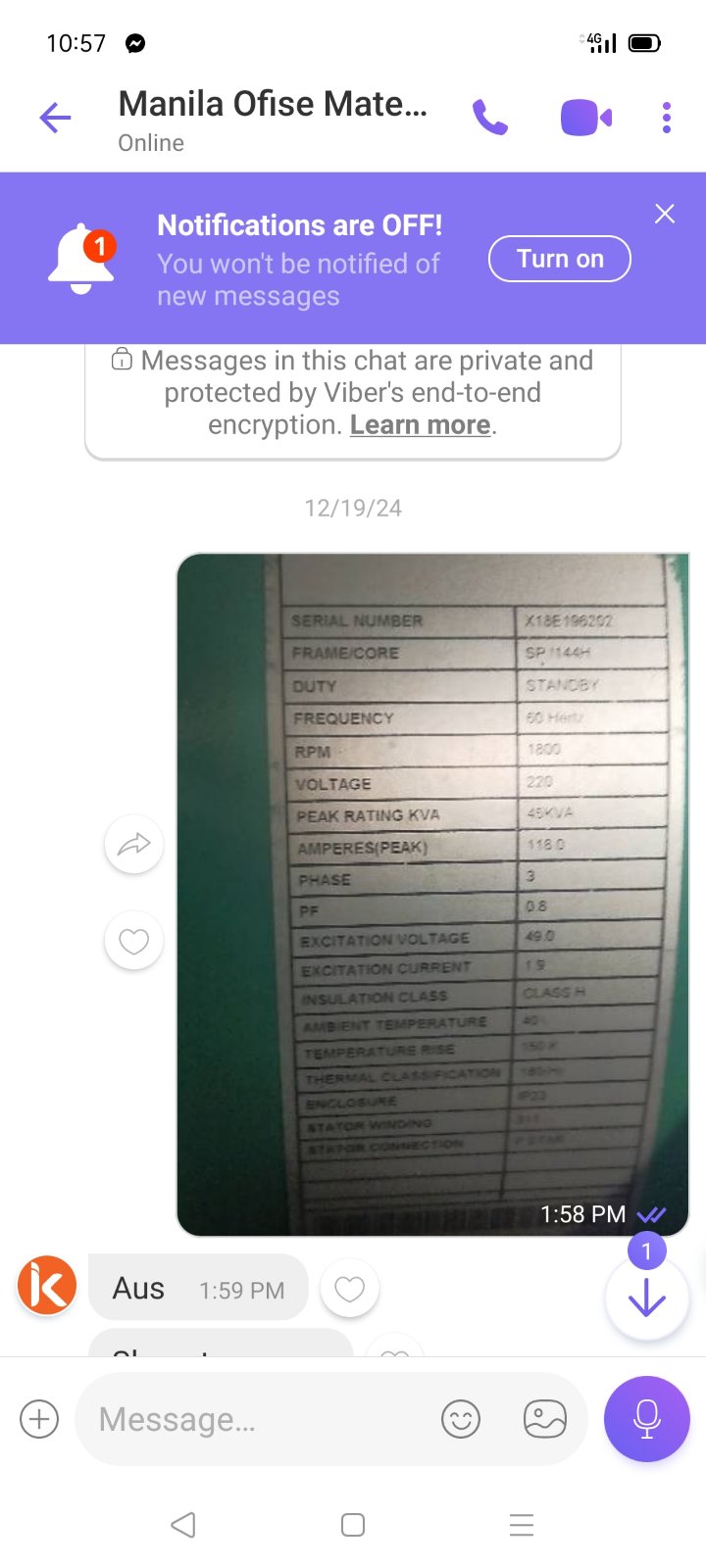Forward the photo message
This screenshot has height=1568, width=706.
coord(133,844)
